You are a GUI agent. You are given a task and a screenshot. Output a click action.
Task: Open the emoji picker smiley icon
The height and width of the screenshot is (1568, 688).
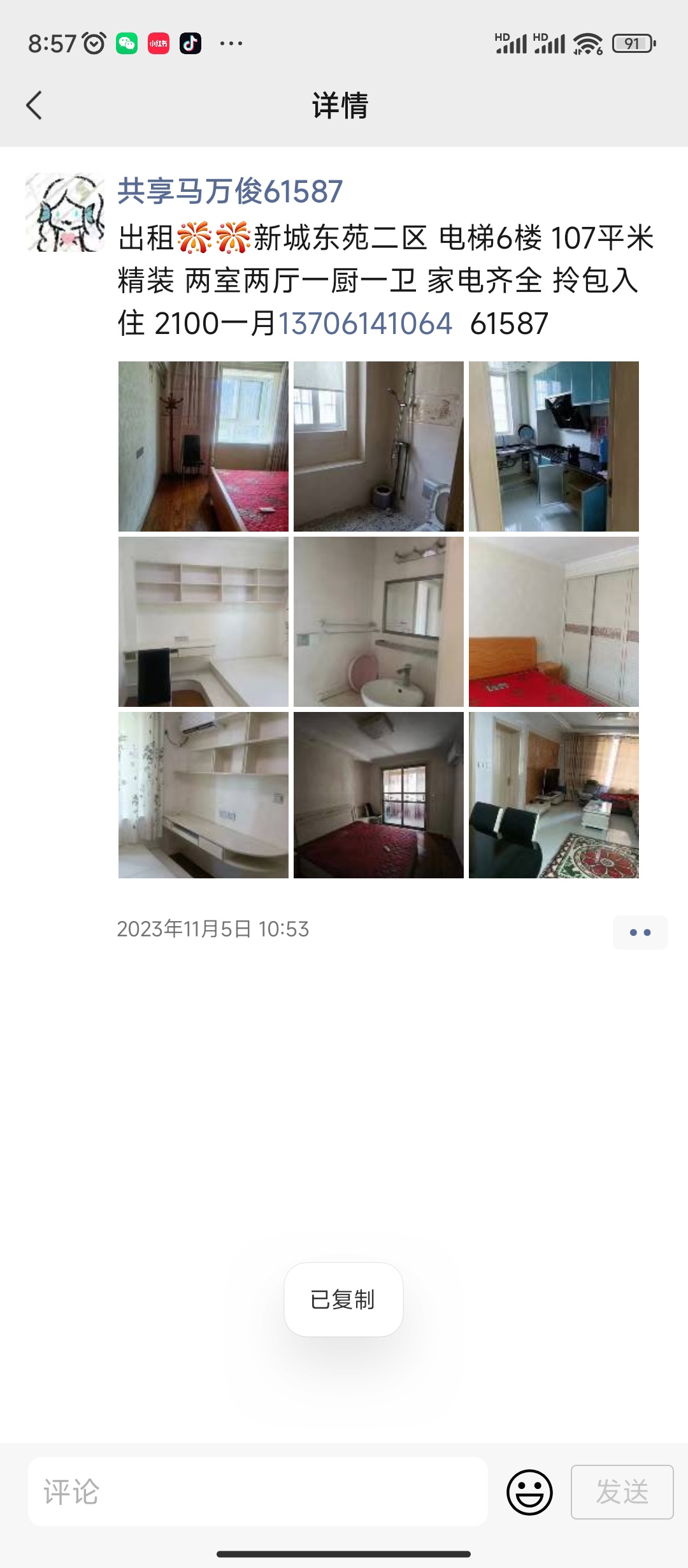tap(529, 1492)
